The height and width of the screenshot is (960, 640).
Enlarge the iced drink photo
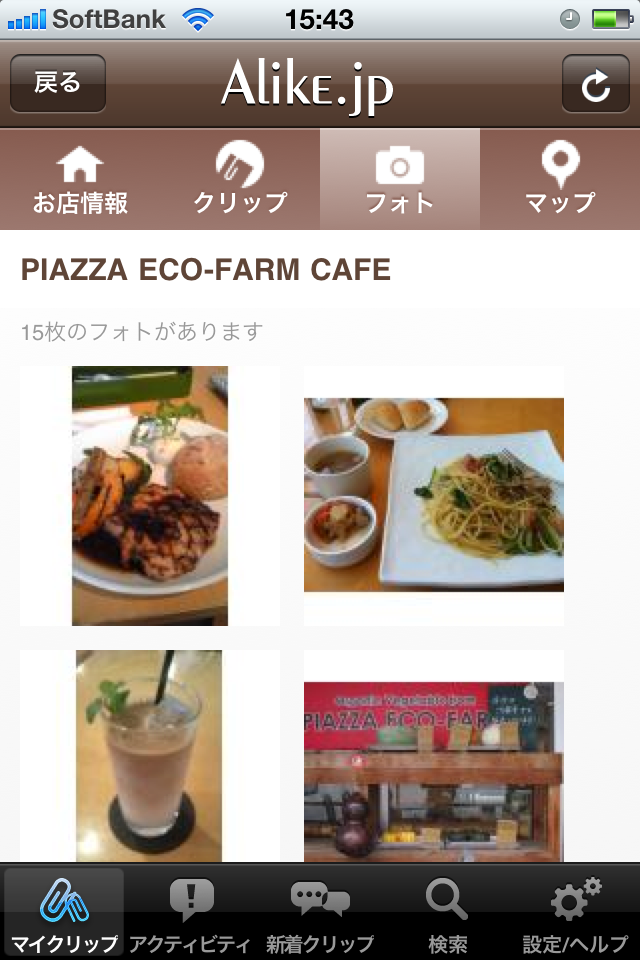point(150,756)
